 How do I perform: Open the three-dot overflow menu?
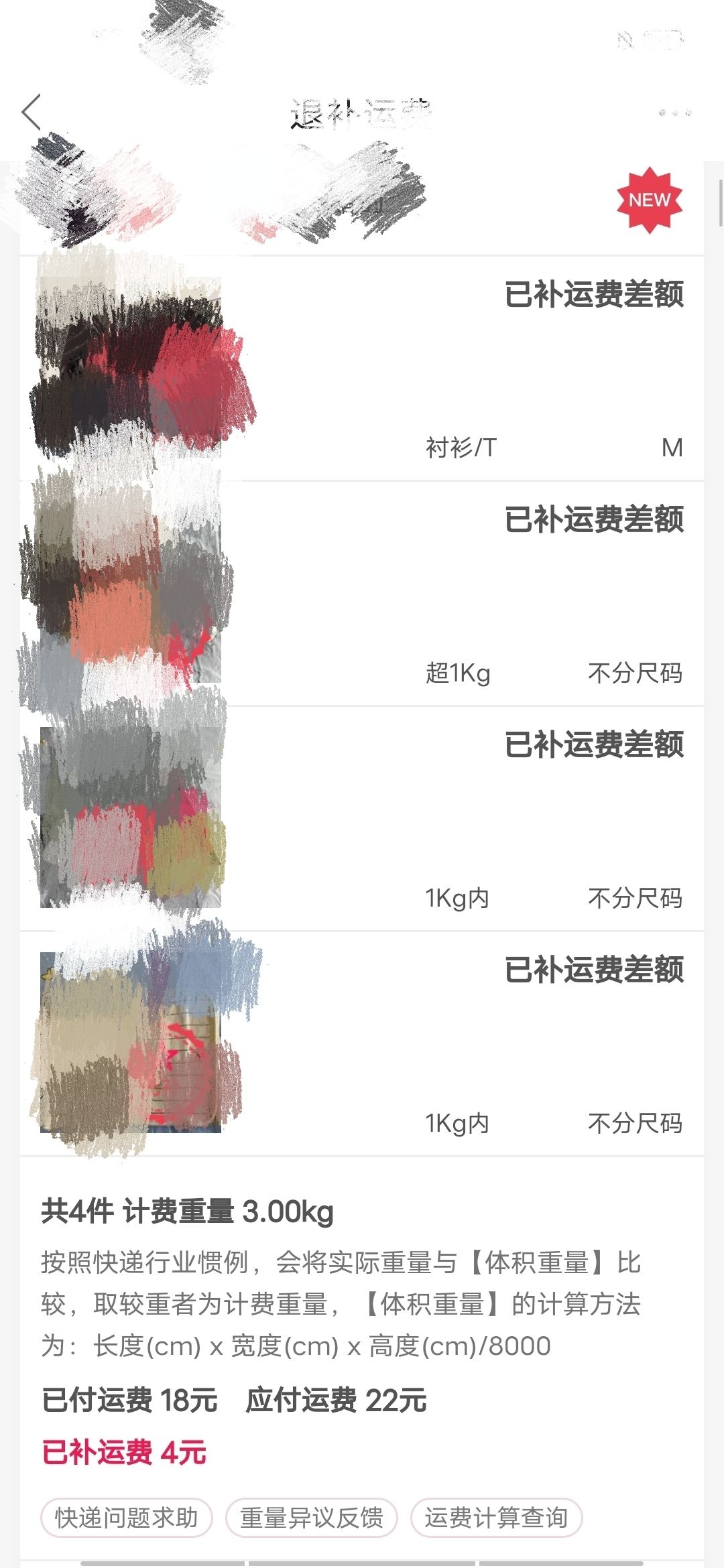pyautogui.click(x=675, y=113)
